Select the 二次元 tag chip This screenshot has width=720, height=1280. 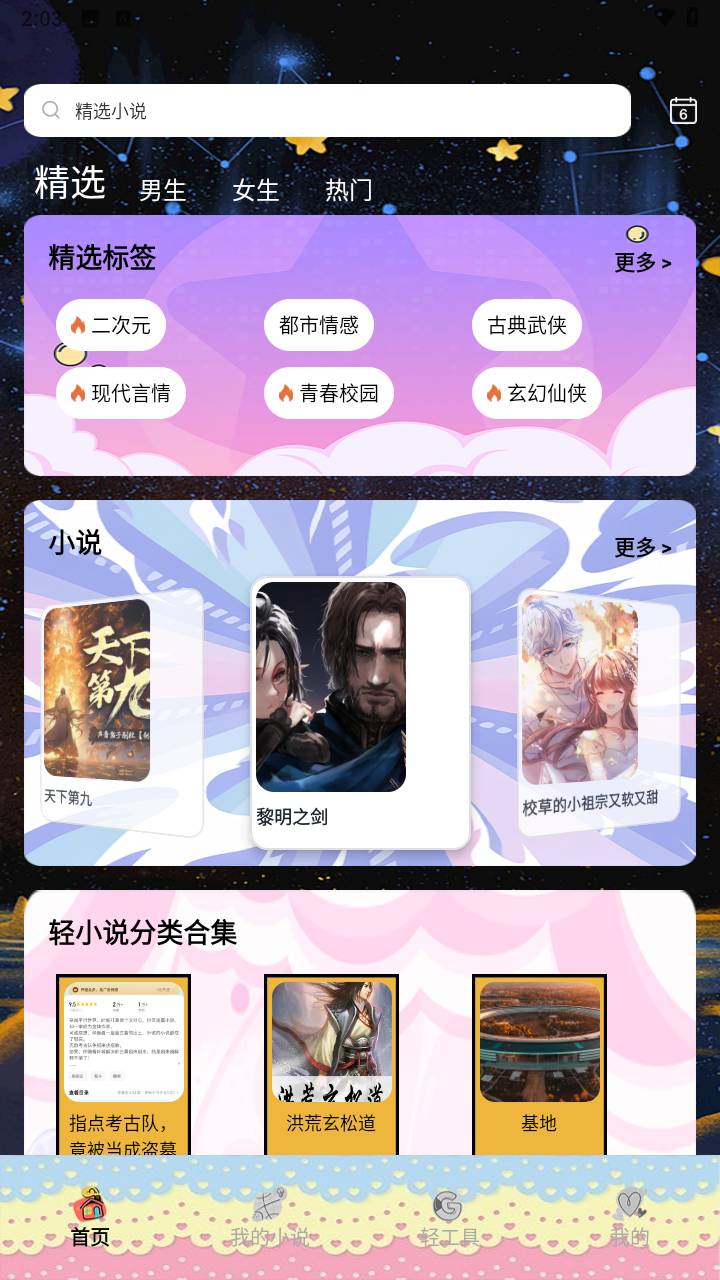111,325
